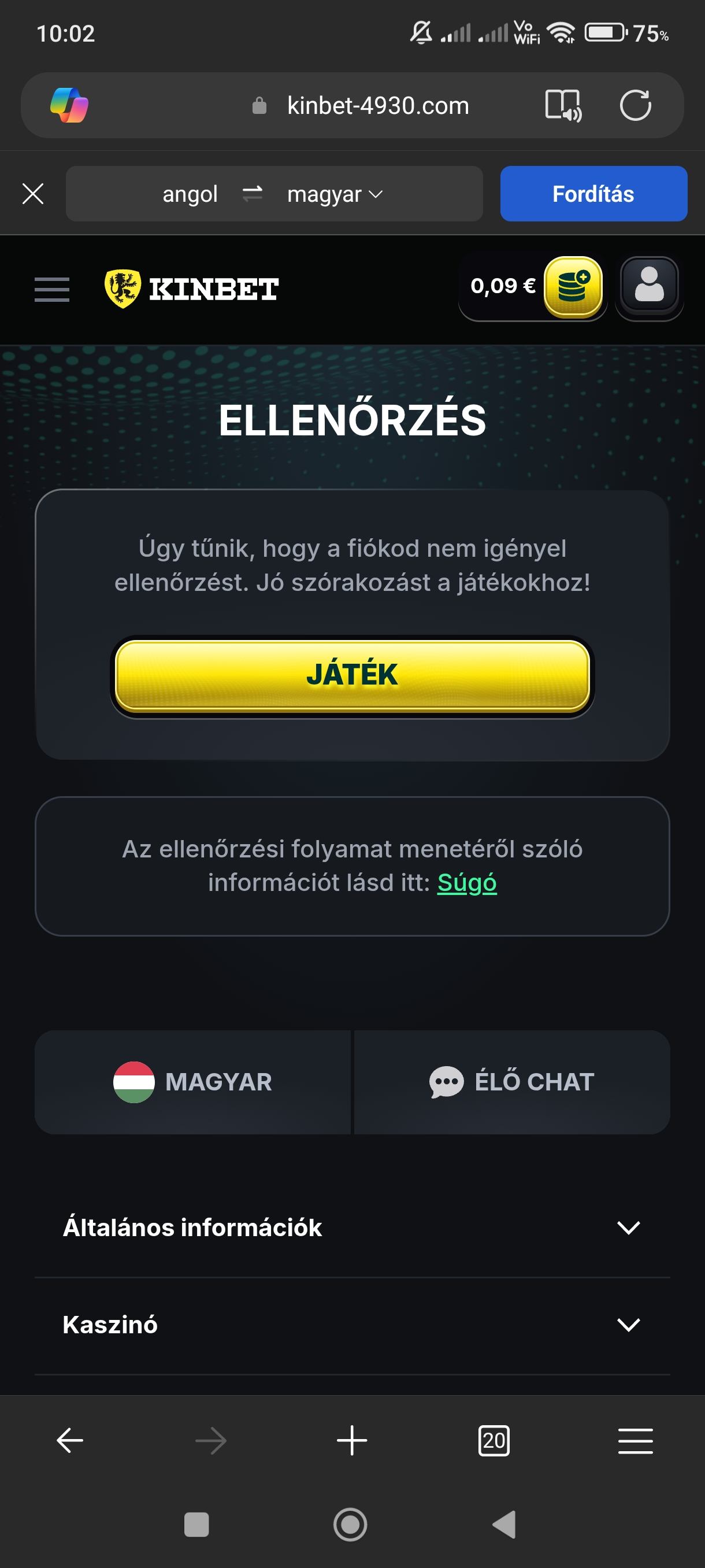Viewport: 705px width, 1568px height.
Task: Change site language via MAGYAR button
Action: click(193, 1082)
